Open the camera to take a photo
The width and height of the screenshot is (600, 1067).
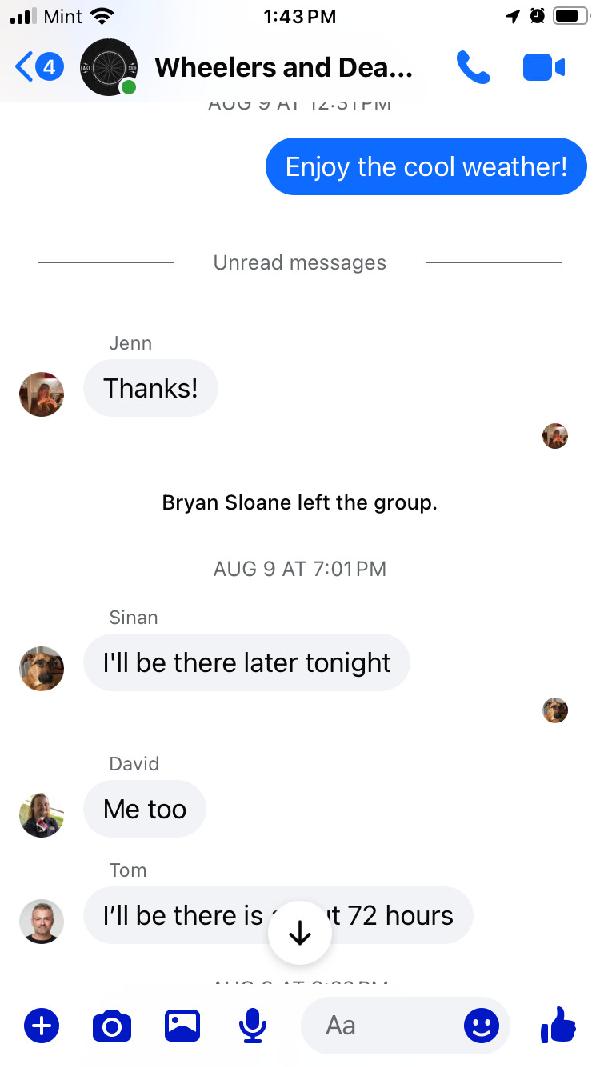[x=112, y=1025]
